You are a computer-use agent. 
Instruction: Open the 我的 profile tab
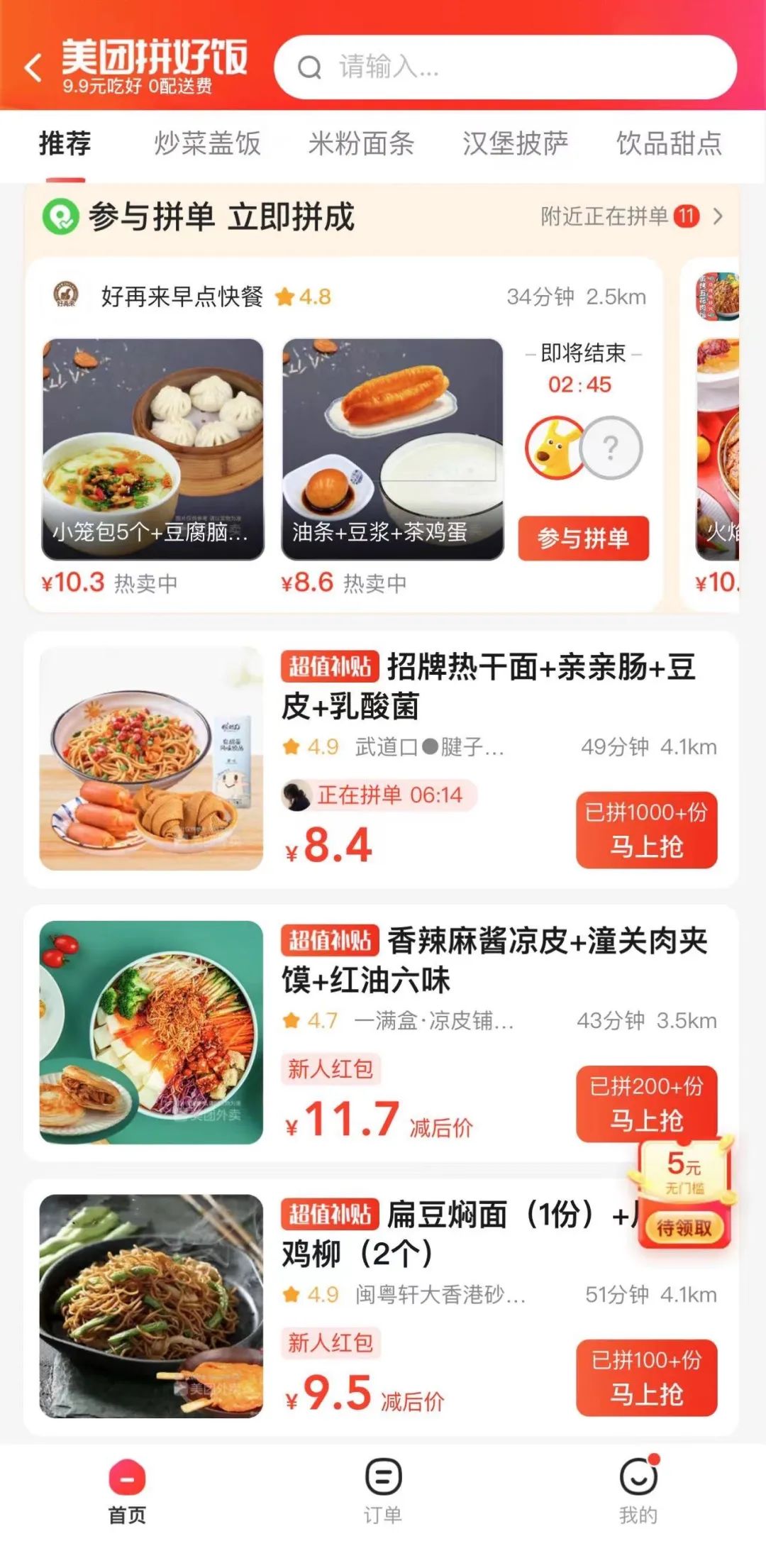638,1490
